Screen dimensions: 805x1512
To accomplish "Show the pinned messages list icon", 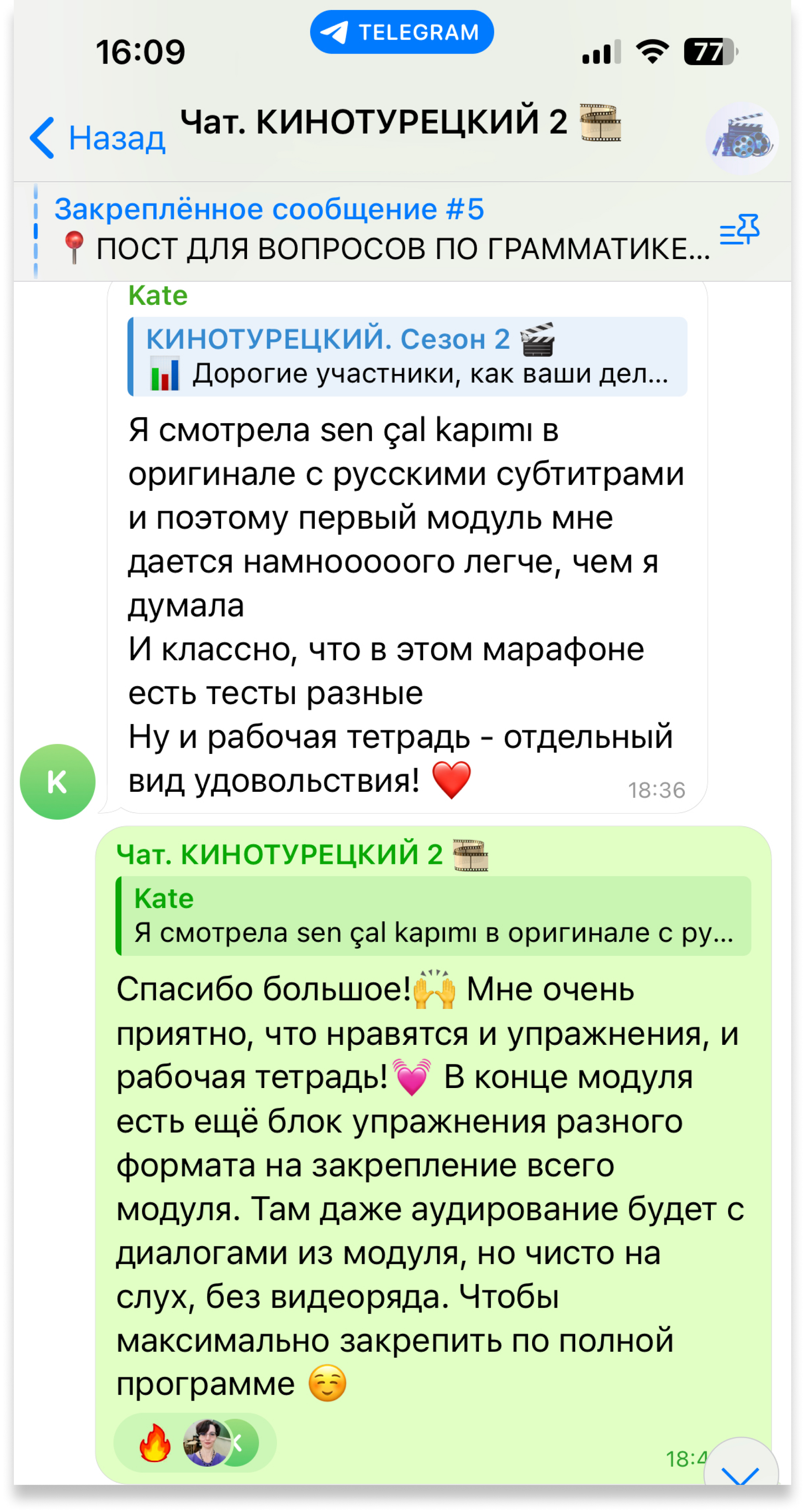I will tap(740, 230).
